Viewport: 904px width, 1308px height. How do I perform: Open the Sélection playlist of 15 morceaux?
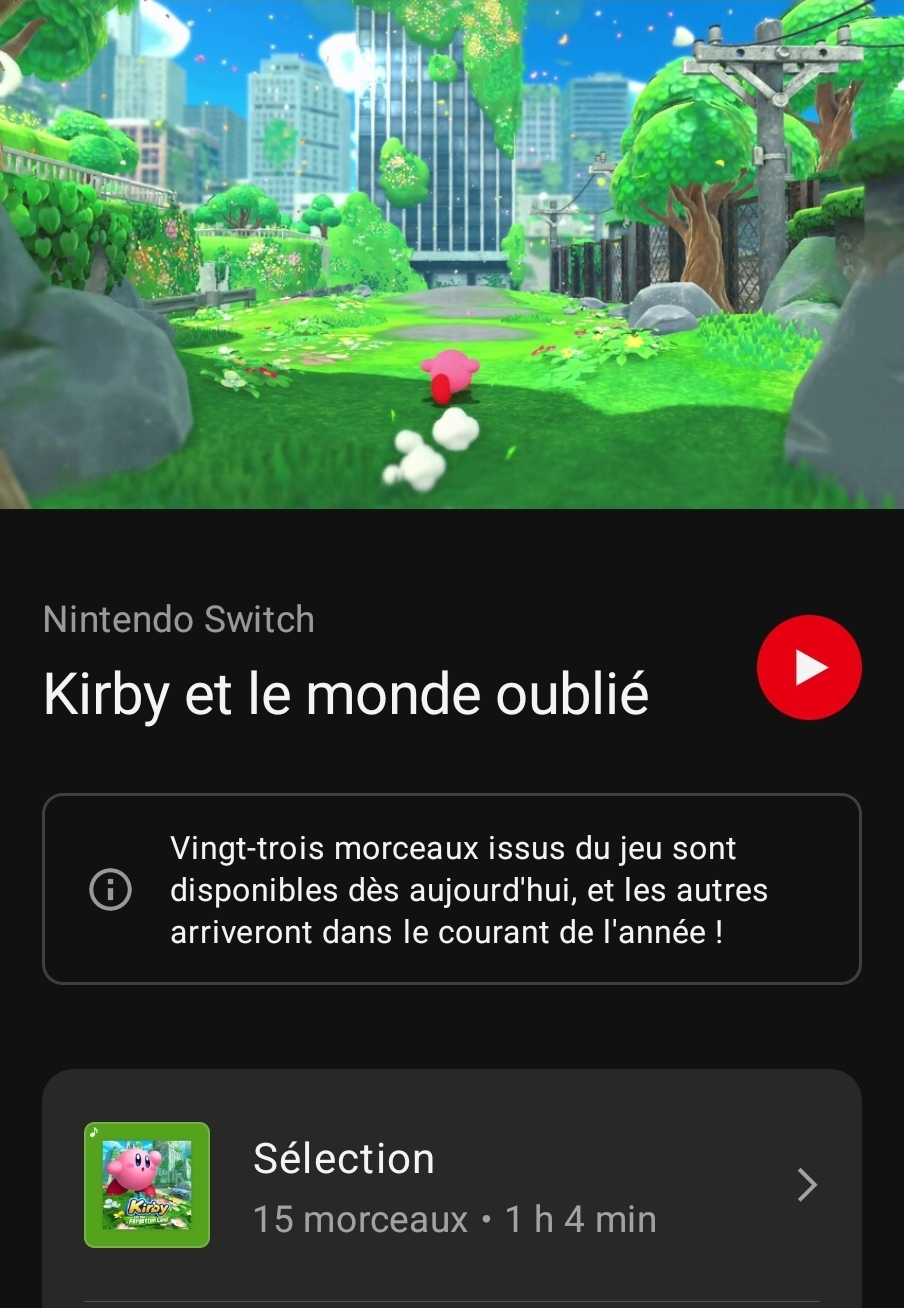click(x=452, y=1186)
